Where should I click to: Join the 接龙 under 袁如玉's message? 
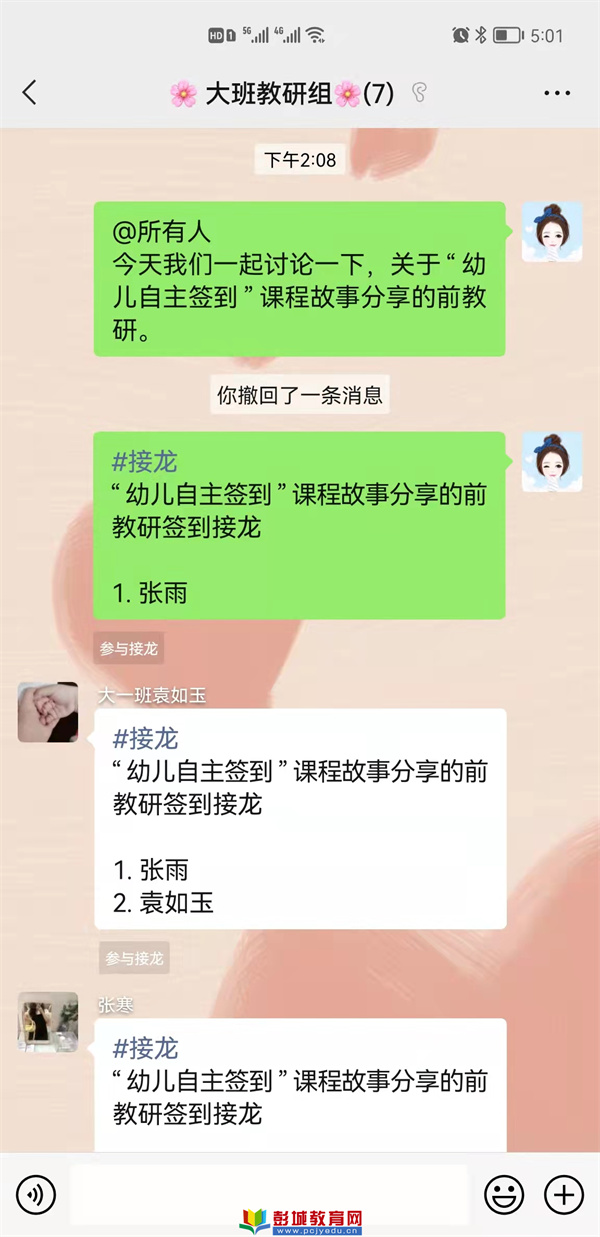click(x=135, y=958)
